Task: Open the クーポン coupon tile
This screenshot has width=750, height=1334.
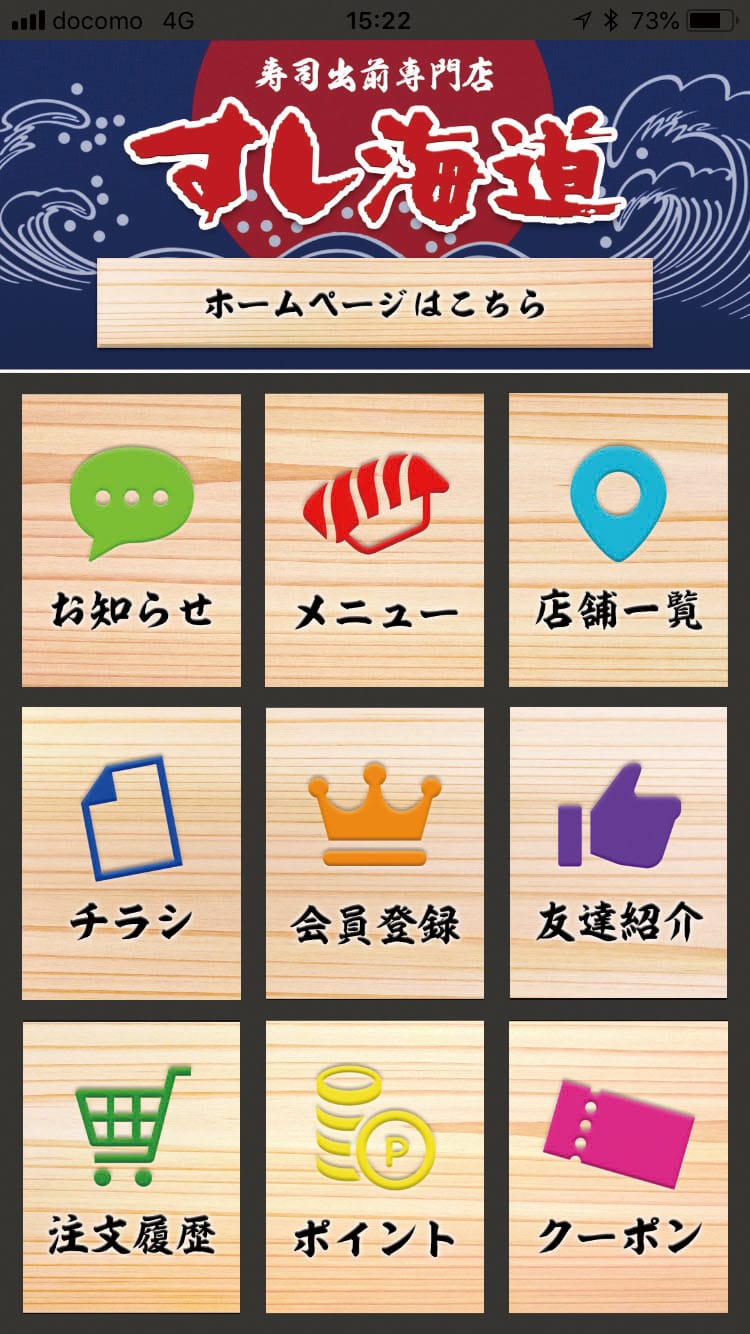Action: [618, 1166]
